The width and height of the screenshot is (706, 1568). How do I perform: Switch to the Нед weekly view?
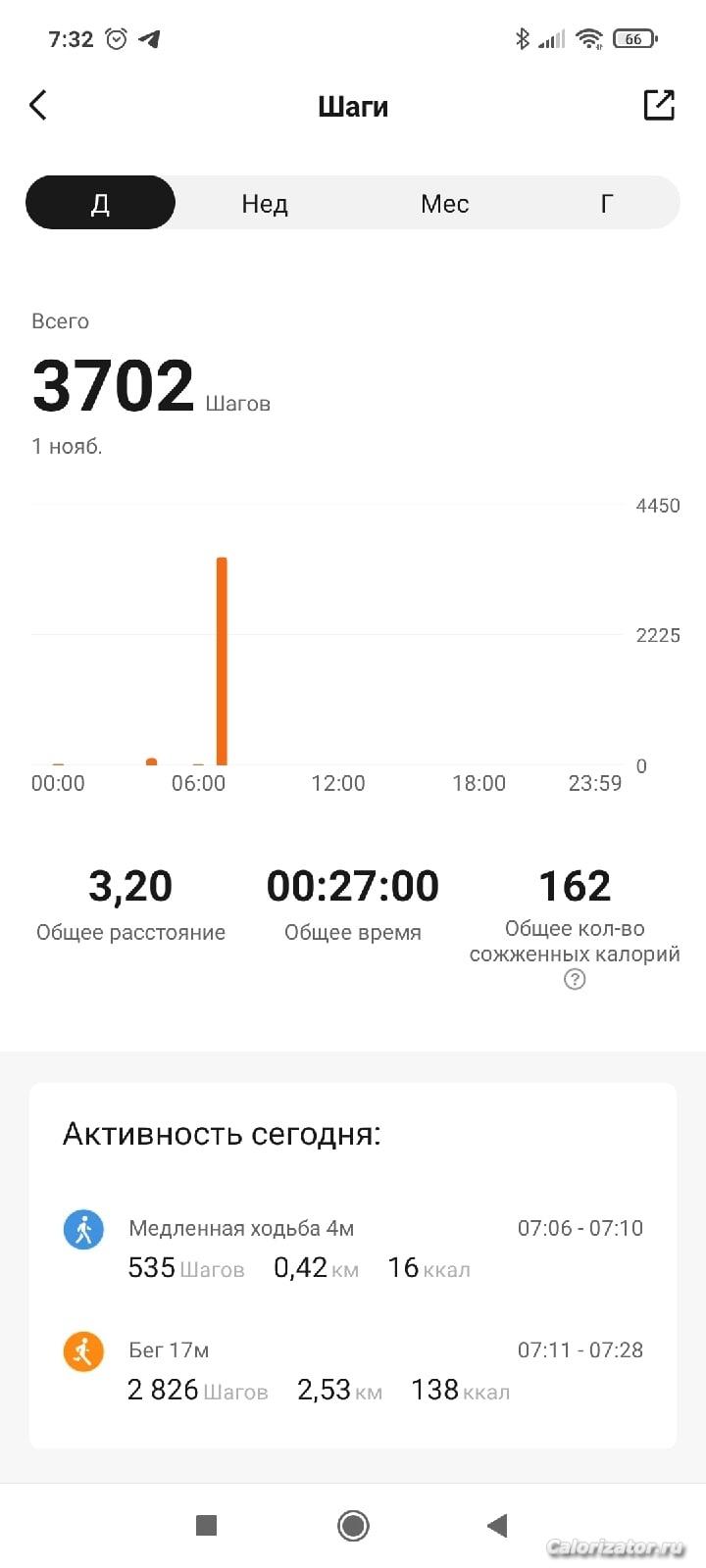tap(265, 203)
